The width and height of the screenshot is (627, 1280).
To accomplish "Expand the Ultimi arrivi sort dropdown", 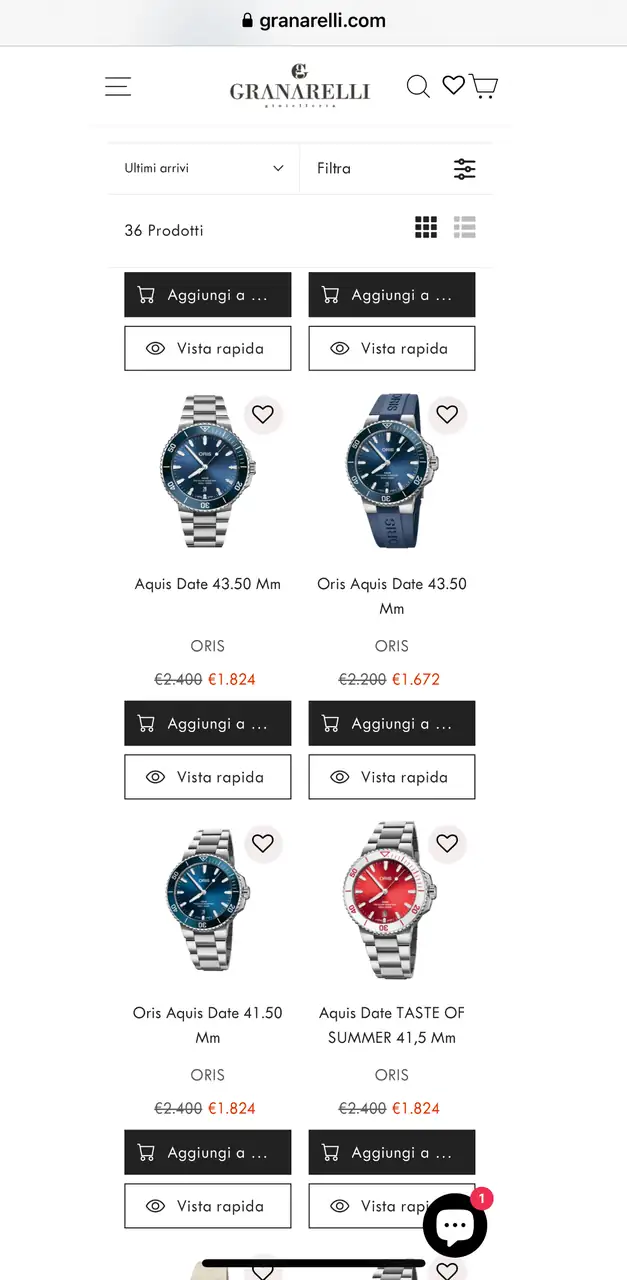I will [x=204, y=168].
